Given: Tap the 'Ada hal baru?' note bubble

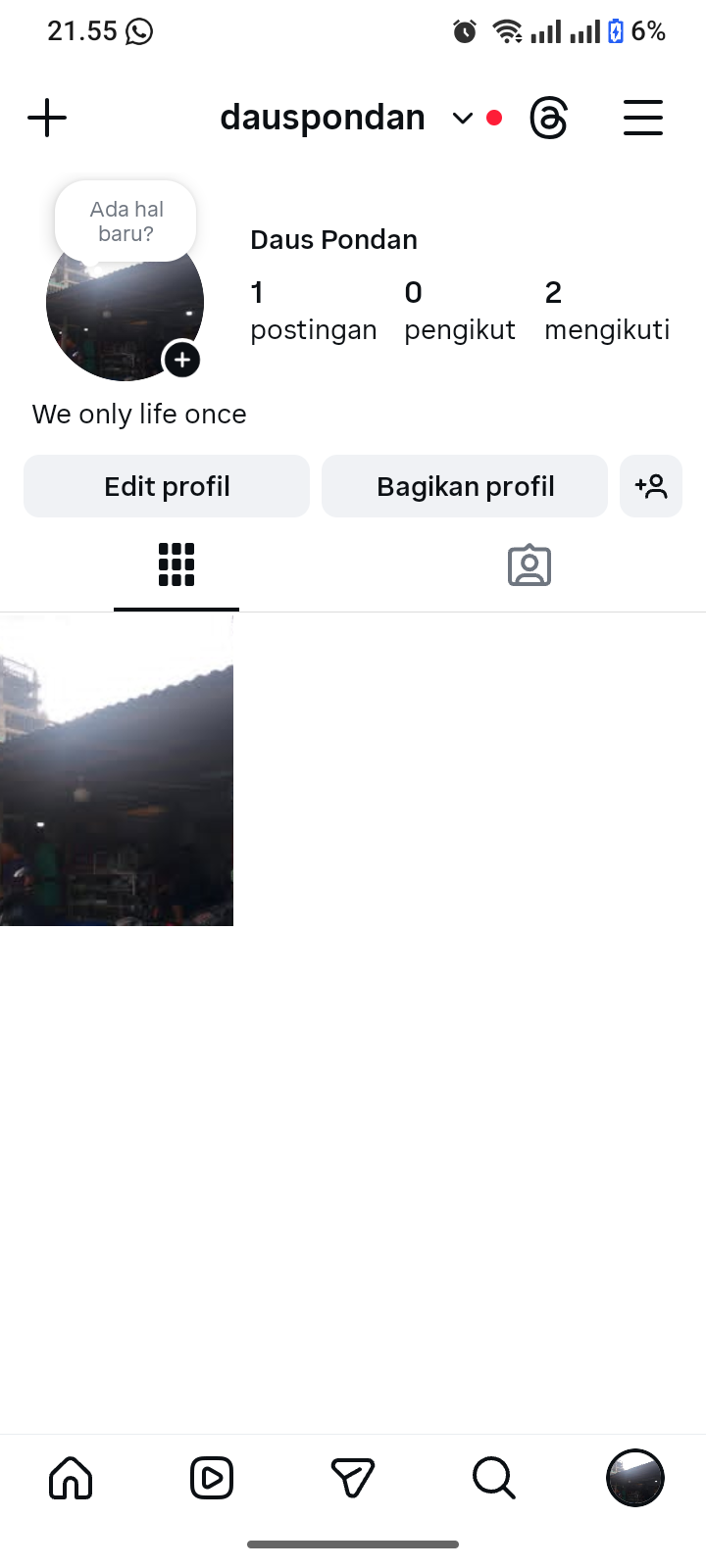Looking at the screenshot, I should coord(126,221).
